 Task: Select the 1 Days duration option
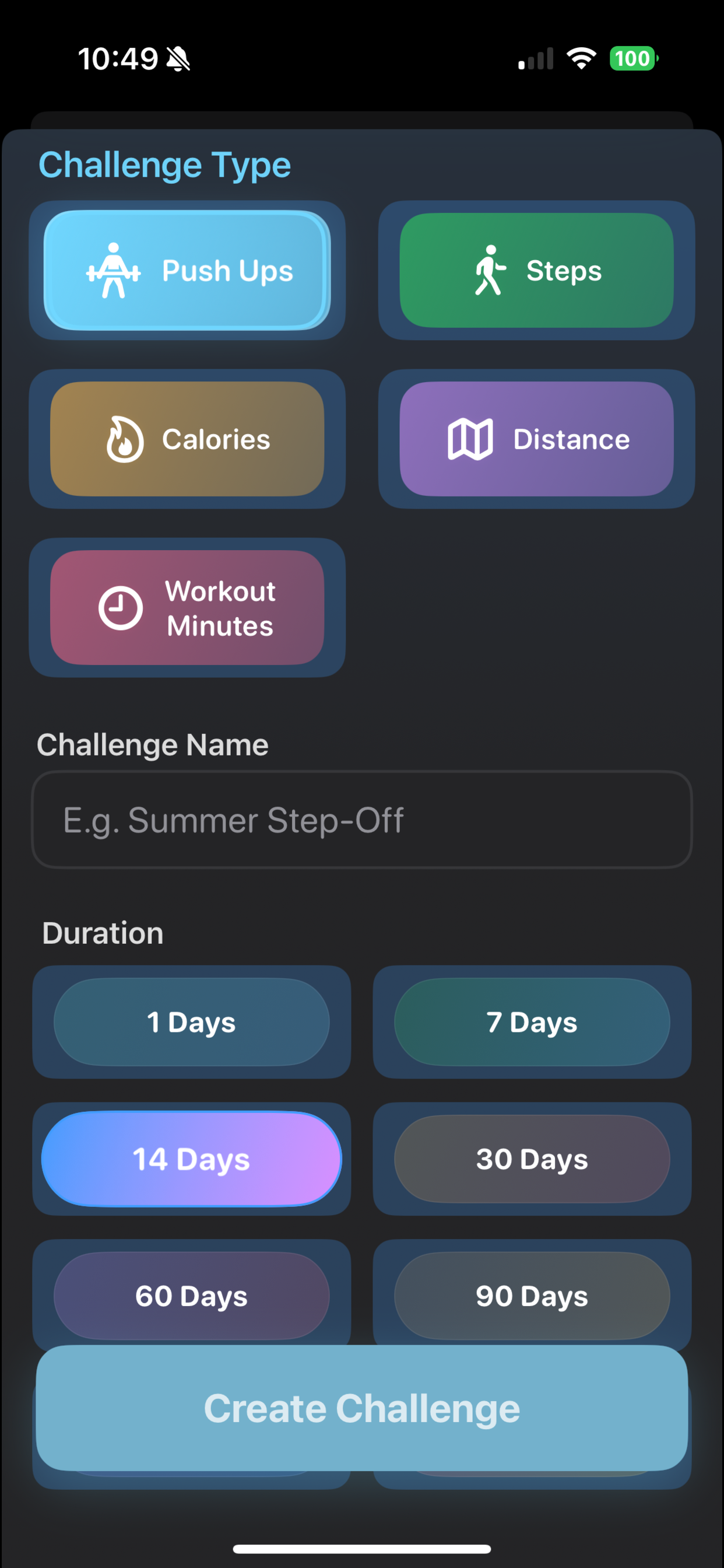191,1023
